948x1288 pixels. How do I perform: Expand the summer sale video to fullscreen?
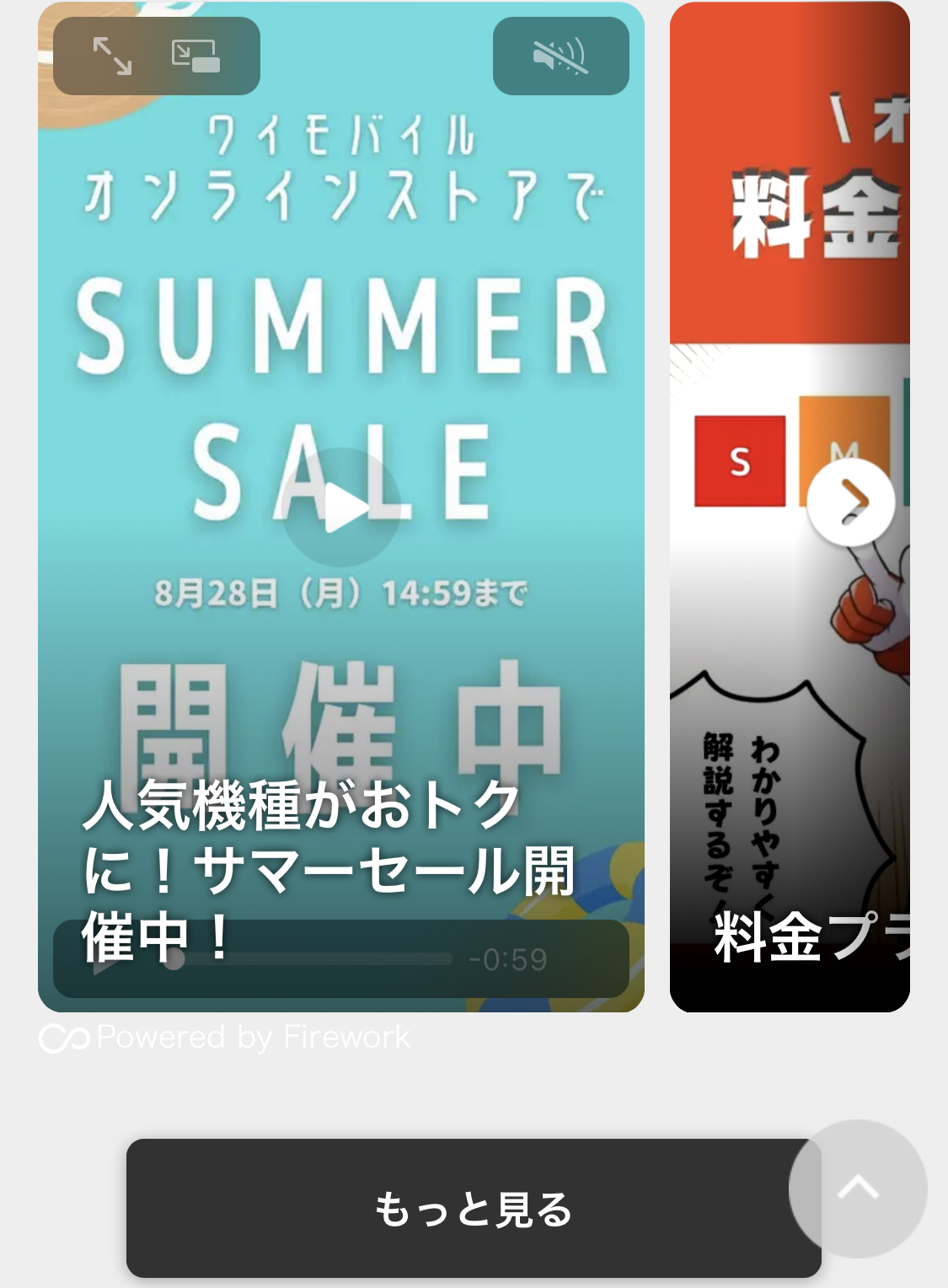[x=112, y=56]
